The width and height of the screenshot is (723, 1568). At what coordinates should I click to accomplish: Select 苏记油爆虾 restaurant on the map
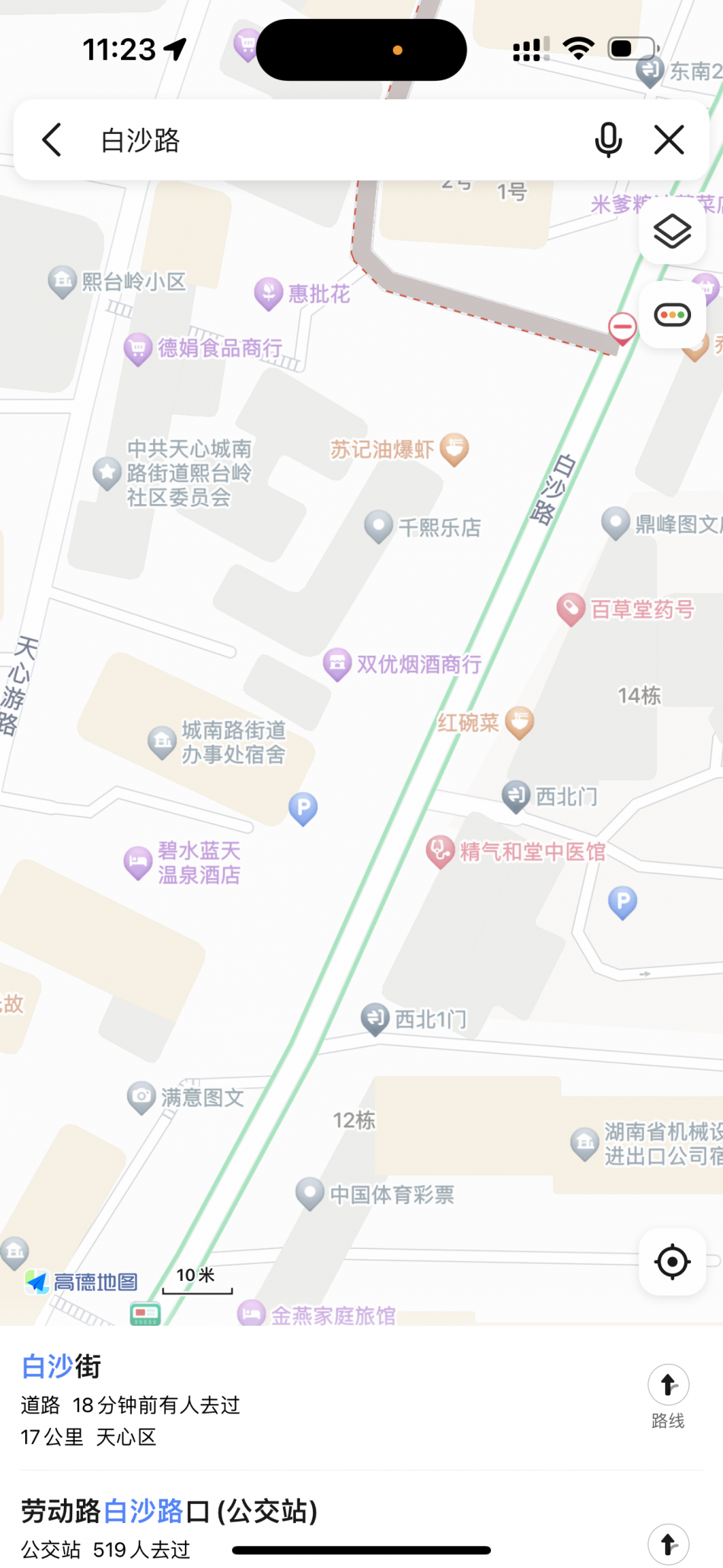pyautogui.click(x=454, y=449)
